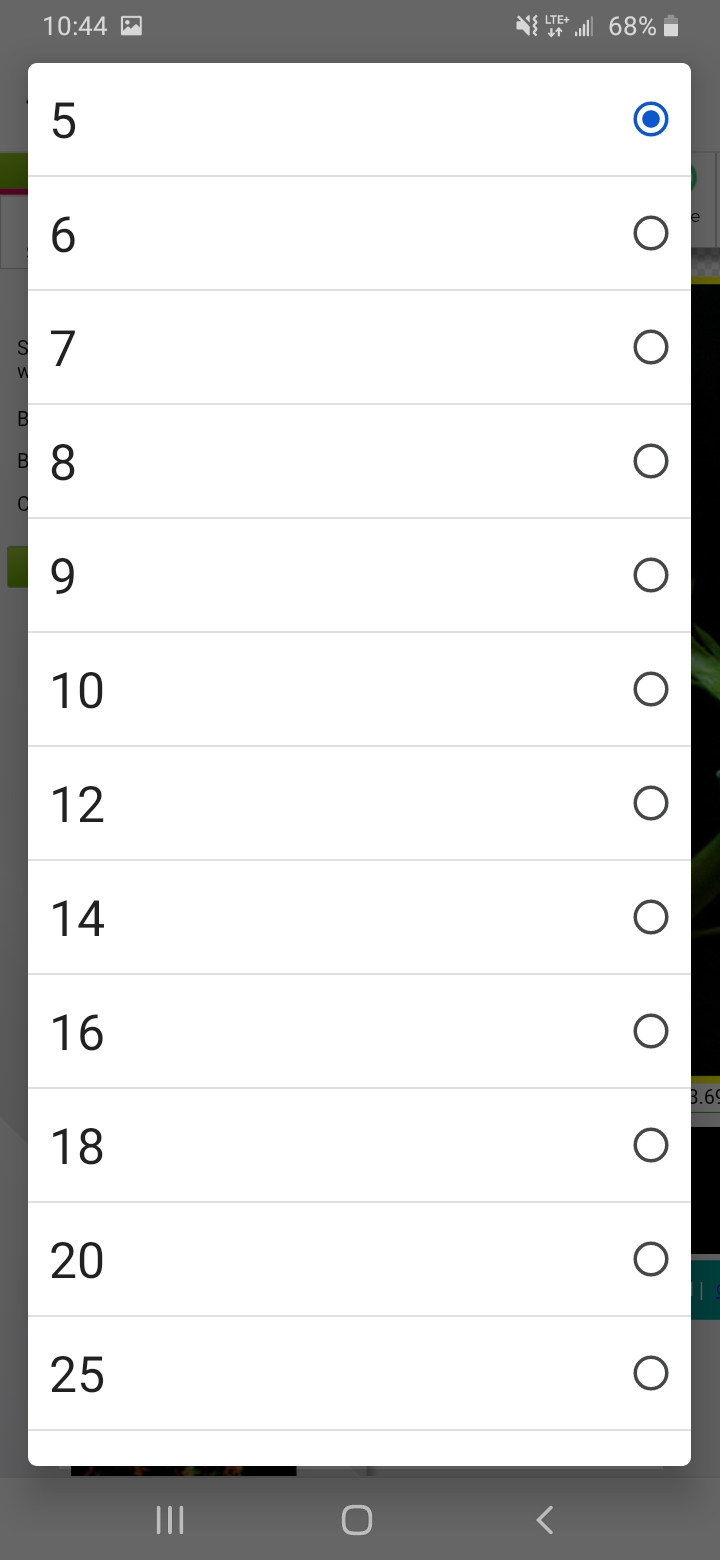720x1560 pixels.
Task: Choose 16 from the picker
Action: click(x=359, y=1032)
